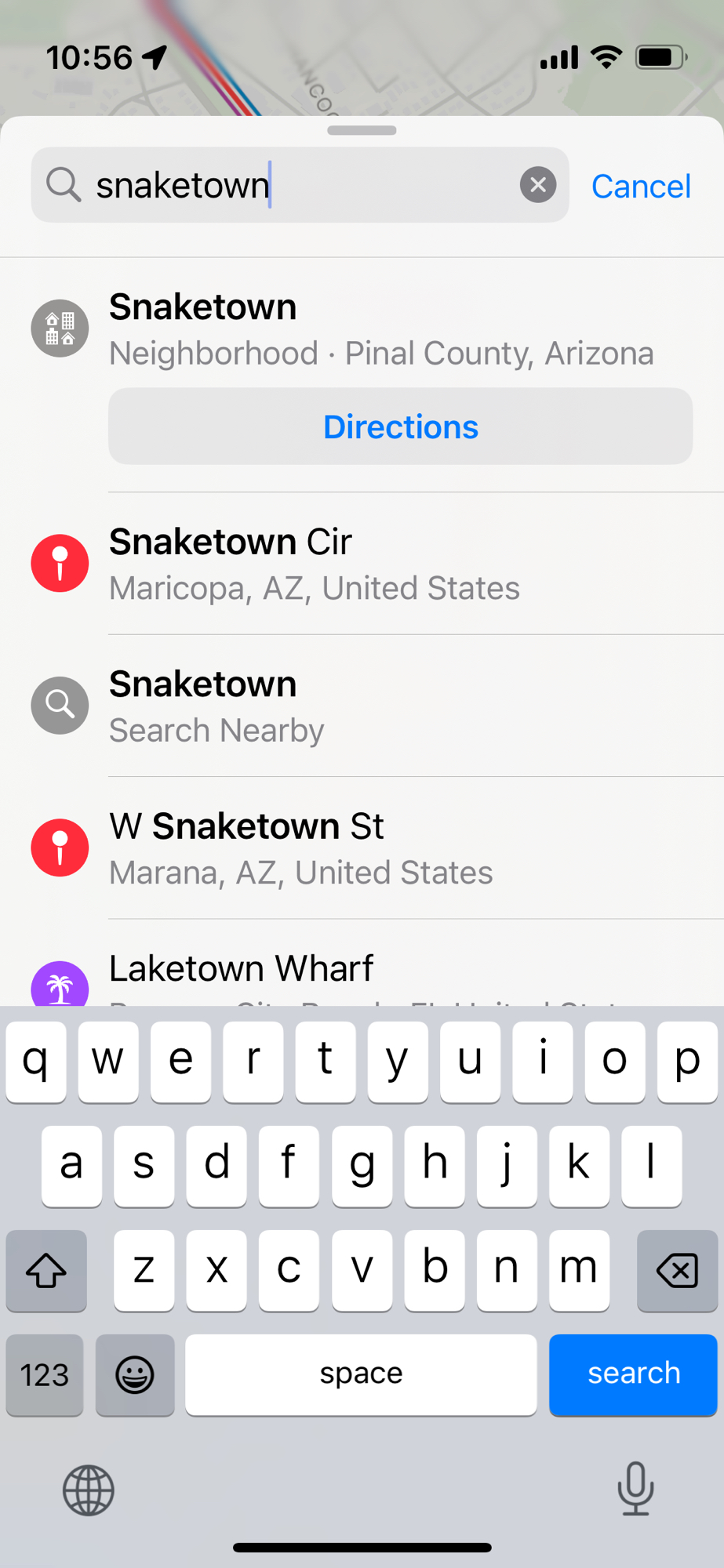The width and height of the screenshot is (724, 1568).
Task: Cancel the search
Action: click(641, 187)
